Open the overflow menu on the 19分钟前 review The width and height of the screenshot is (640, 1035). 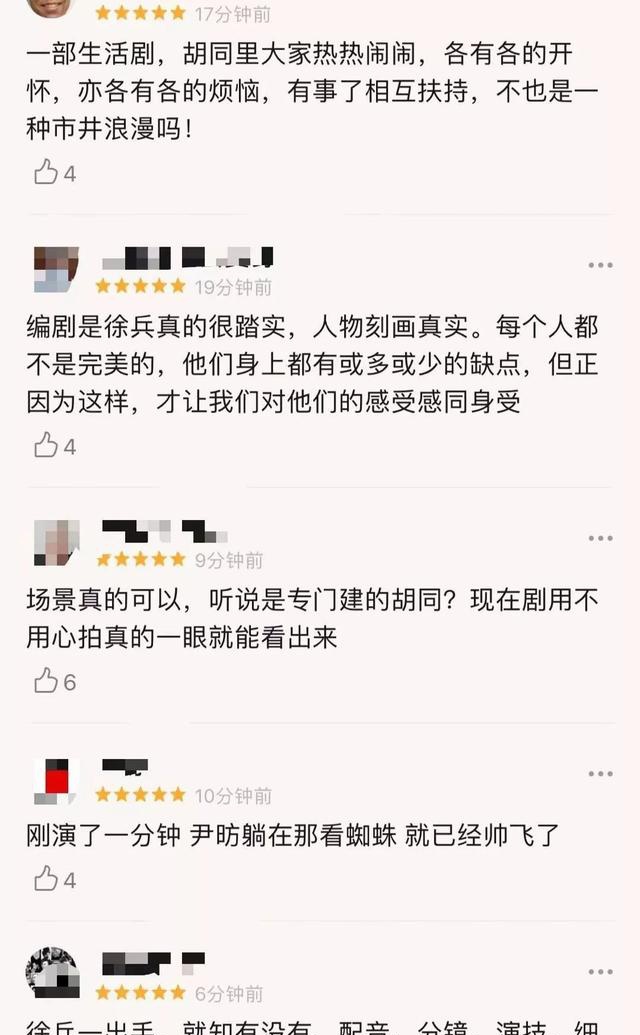[600, 265]
